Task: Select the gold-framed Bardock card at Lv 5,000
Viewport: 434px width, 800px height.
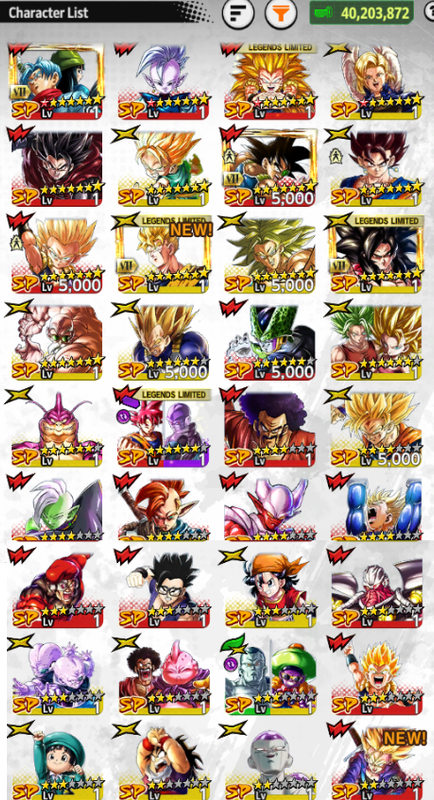Action: click(269, 167)
